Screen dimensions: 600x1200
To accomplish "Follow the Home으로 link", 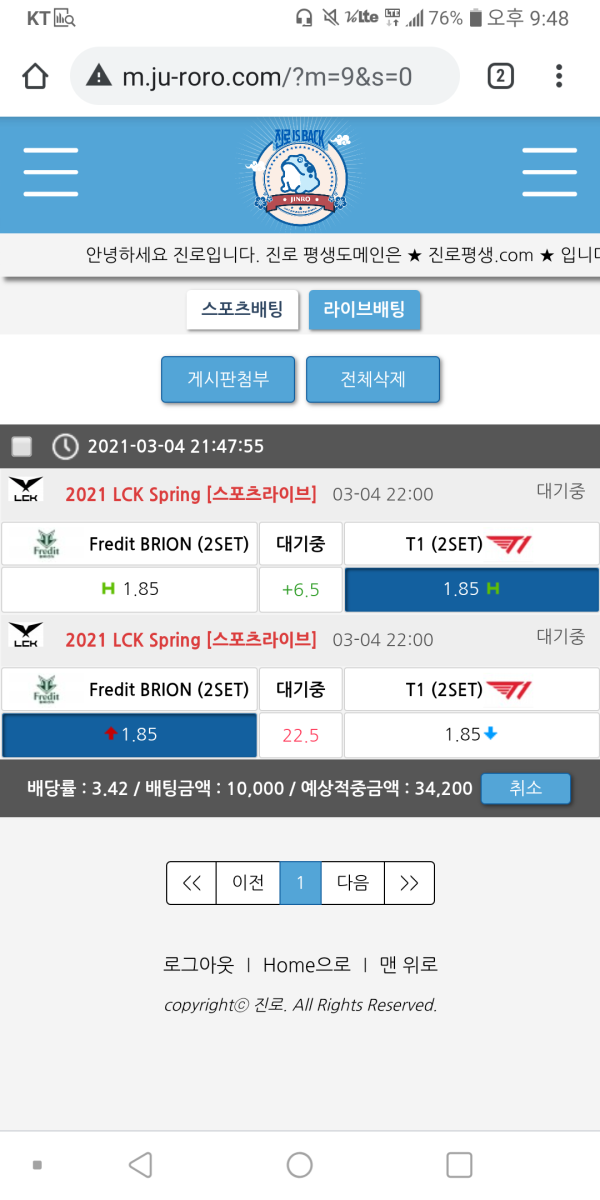I will [x=307, y=965].
